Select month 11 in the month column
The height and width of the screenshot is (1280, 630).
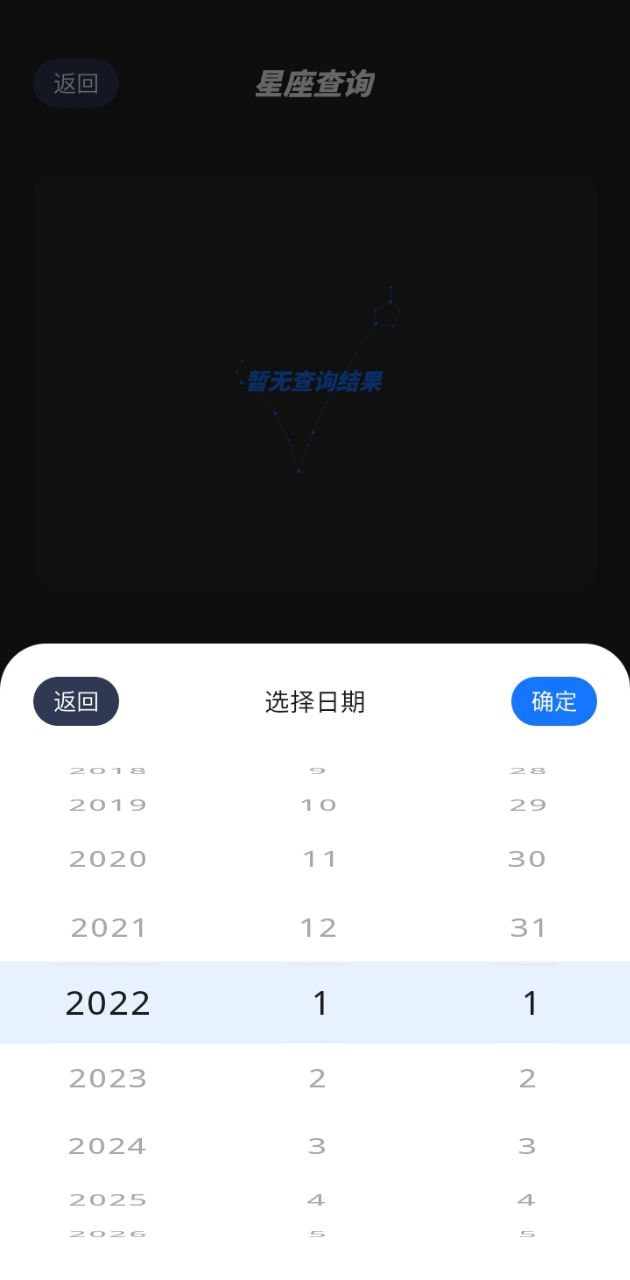coord(318,859)
